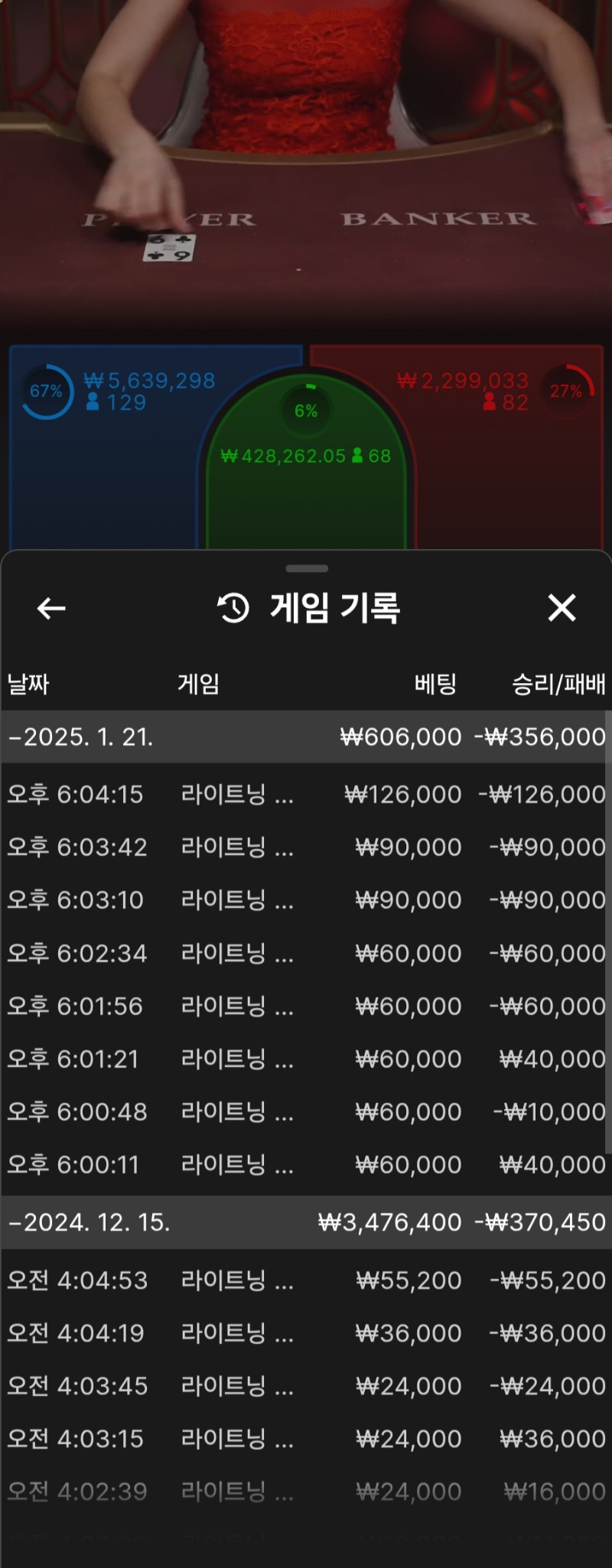Open the 오전 4:03:15 game record
The image size is (612, 1568).
pyautogui.click(x=306, y=1439)
